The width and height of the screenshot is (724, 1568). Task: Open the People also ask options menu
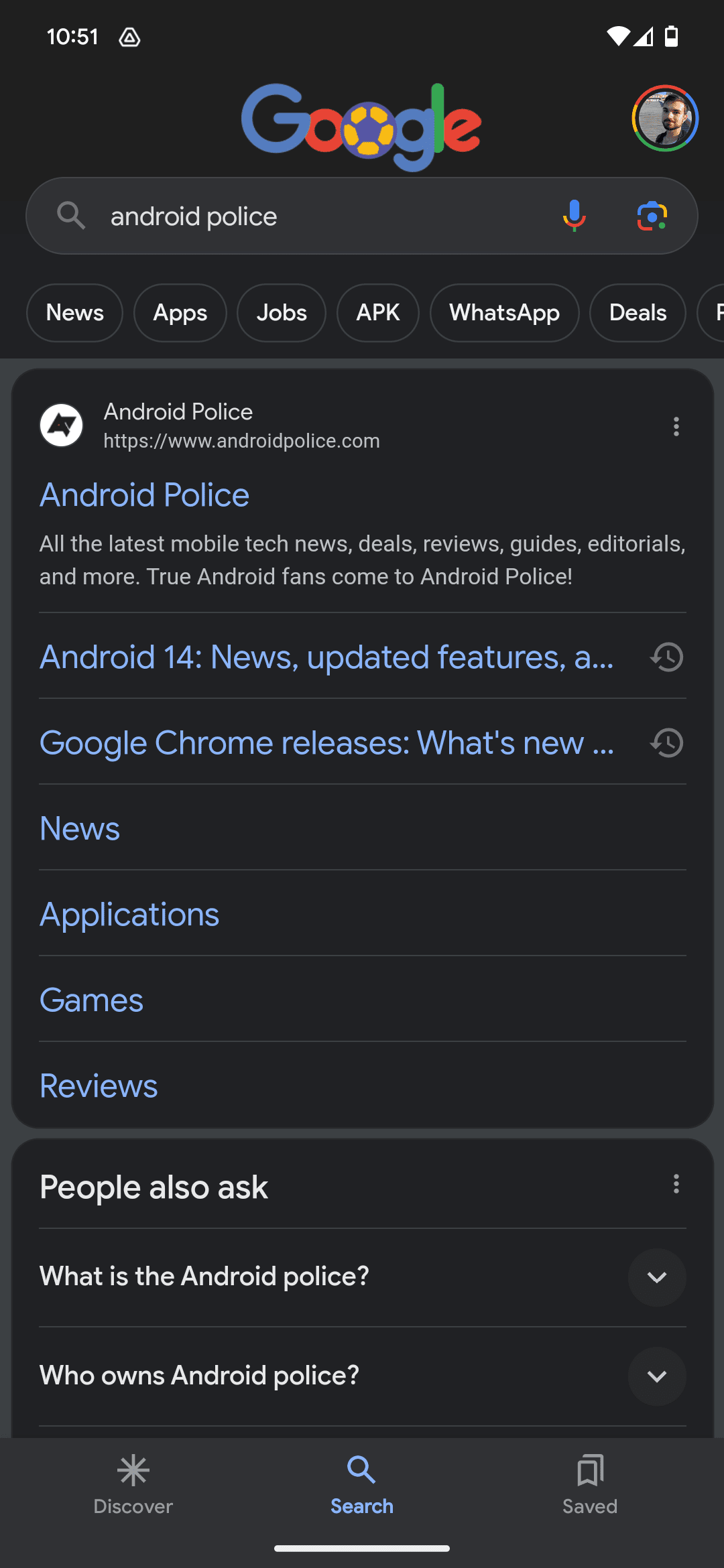tap(676, 1185)
